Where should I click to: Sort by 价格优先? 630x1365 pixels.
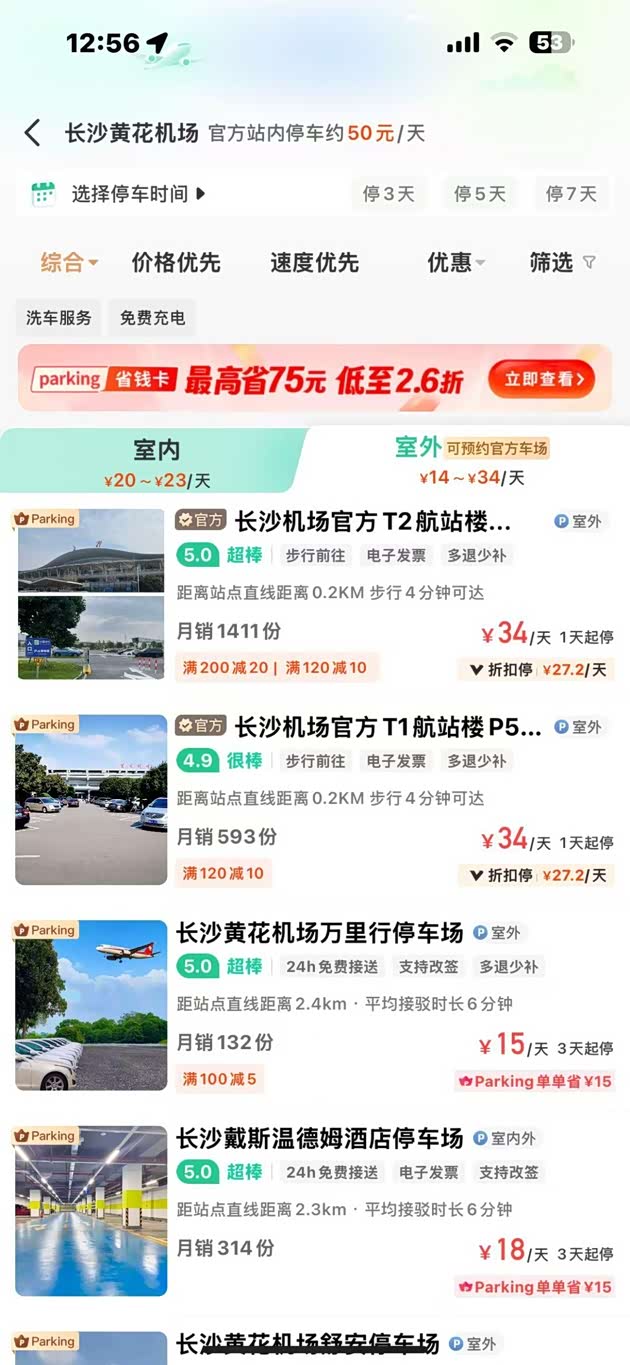pyautogui.click(x=176, y=263)
